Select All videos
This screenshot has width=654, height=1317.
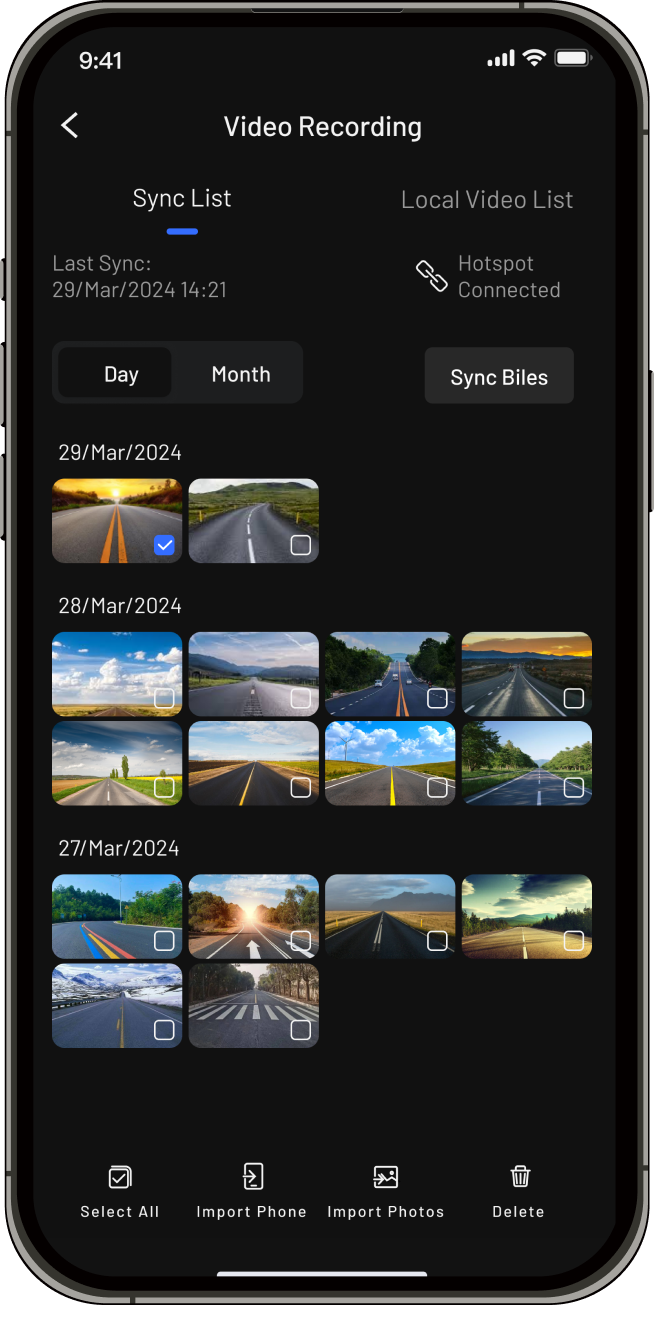(120, 1190)
